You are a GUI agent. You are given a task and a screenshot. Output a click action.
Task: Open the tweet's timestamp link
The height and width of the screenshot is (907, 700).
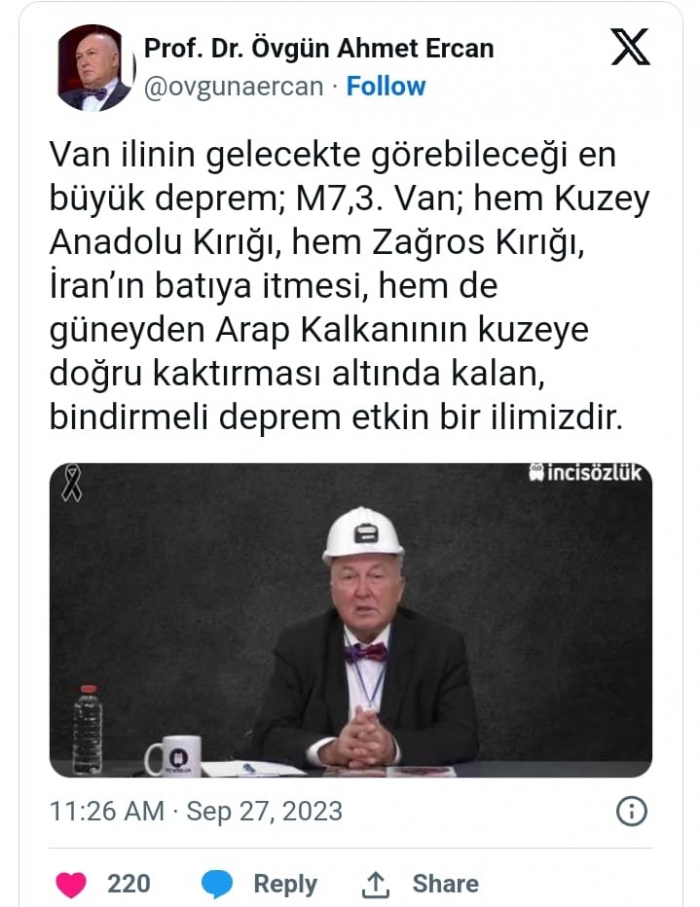[x=196, y=810]
